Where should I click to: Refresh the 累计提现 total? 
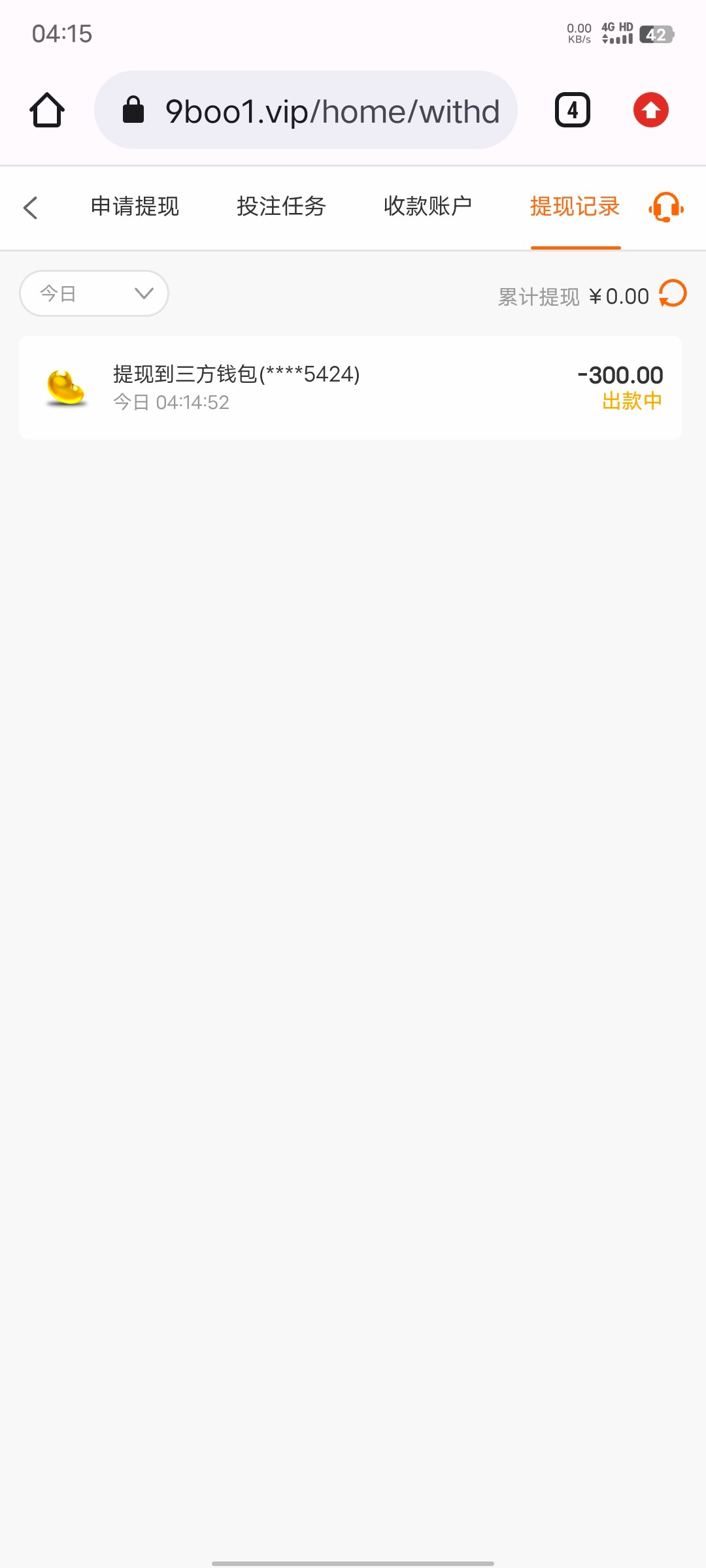pos(673,293)
